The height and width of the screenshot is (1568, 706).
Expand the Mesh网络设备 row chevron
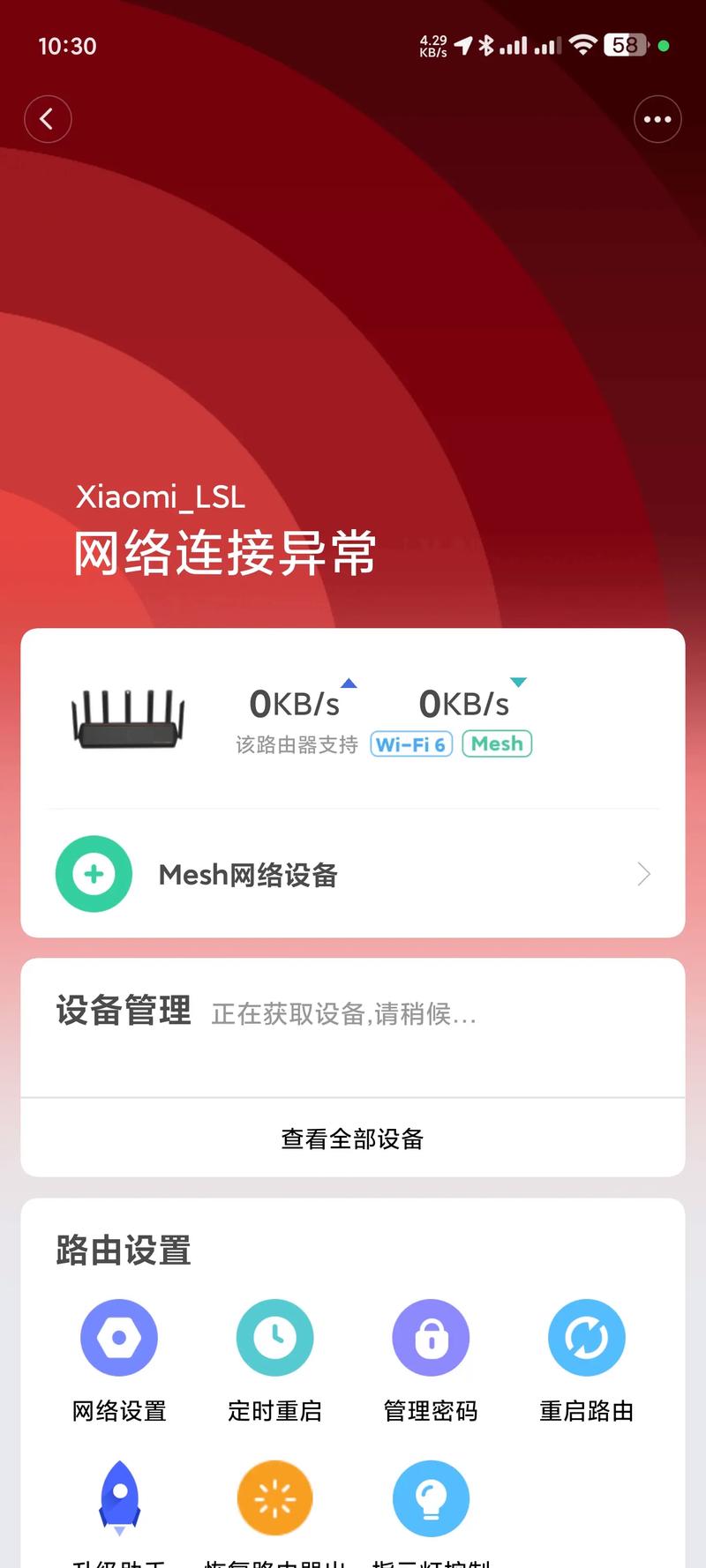coord(643,874)
